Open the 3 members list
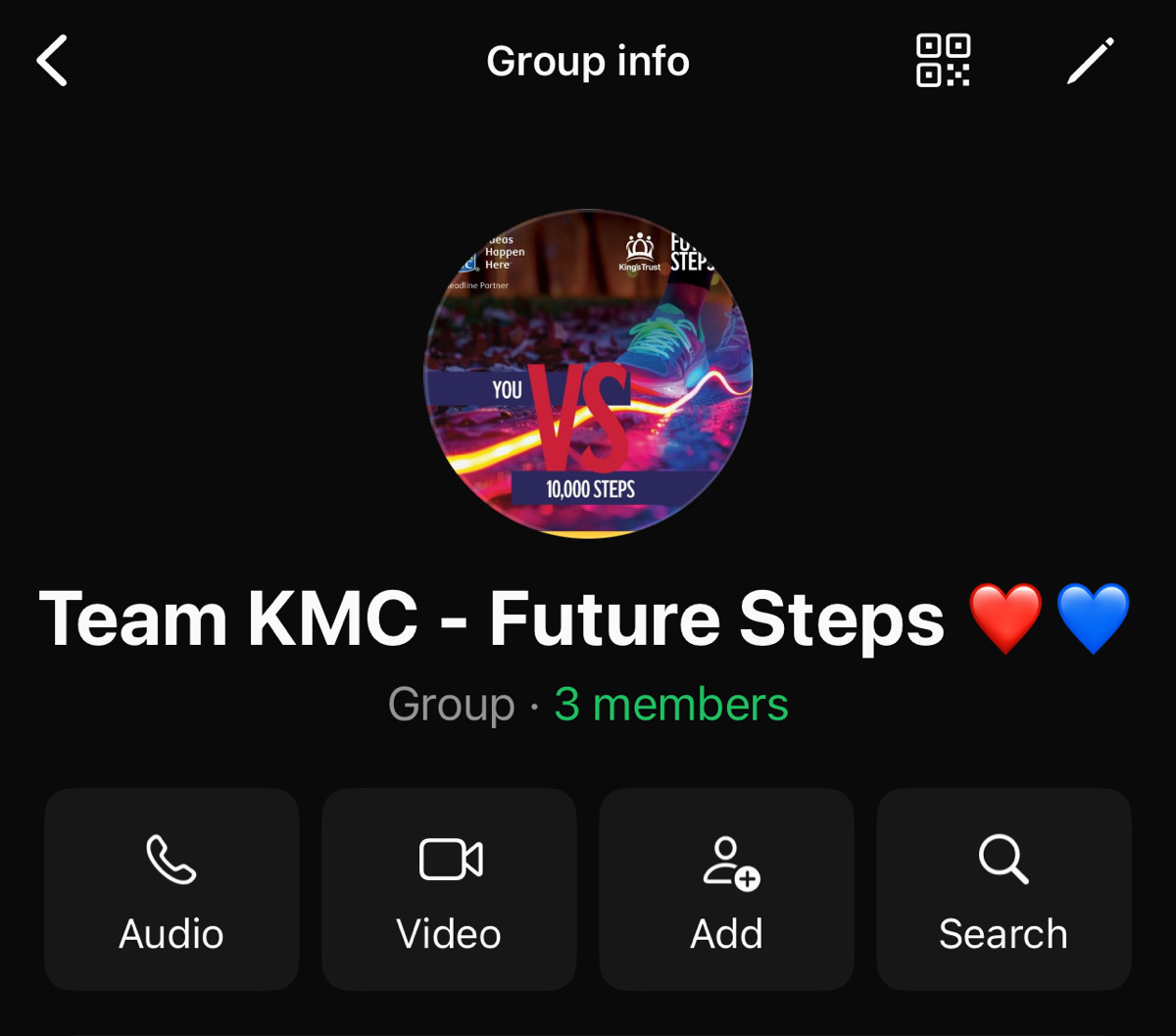This screenshot has height=1036, width=1176. pos(670,705)
